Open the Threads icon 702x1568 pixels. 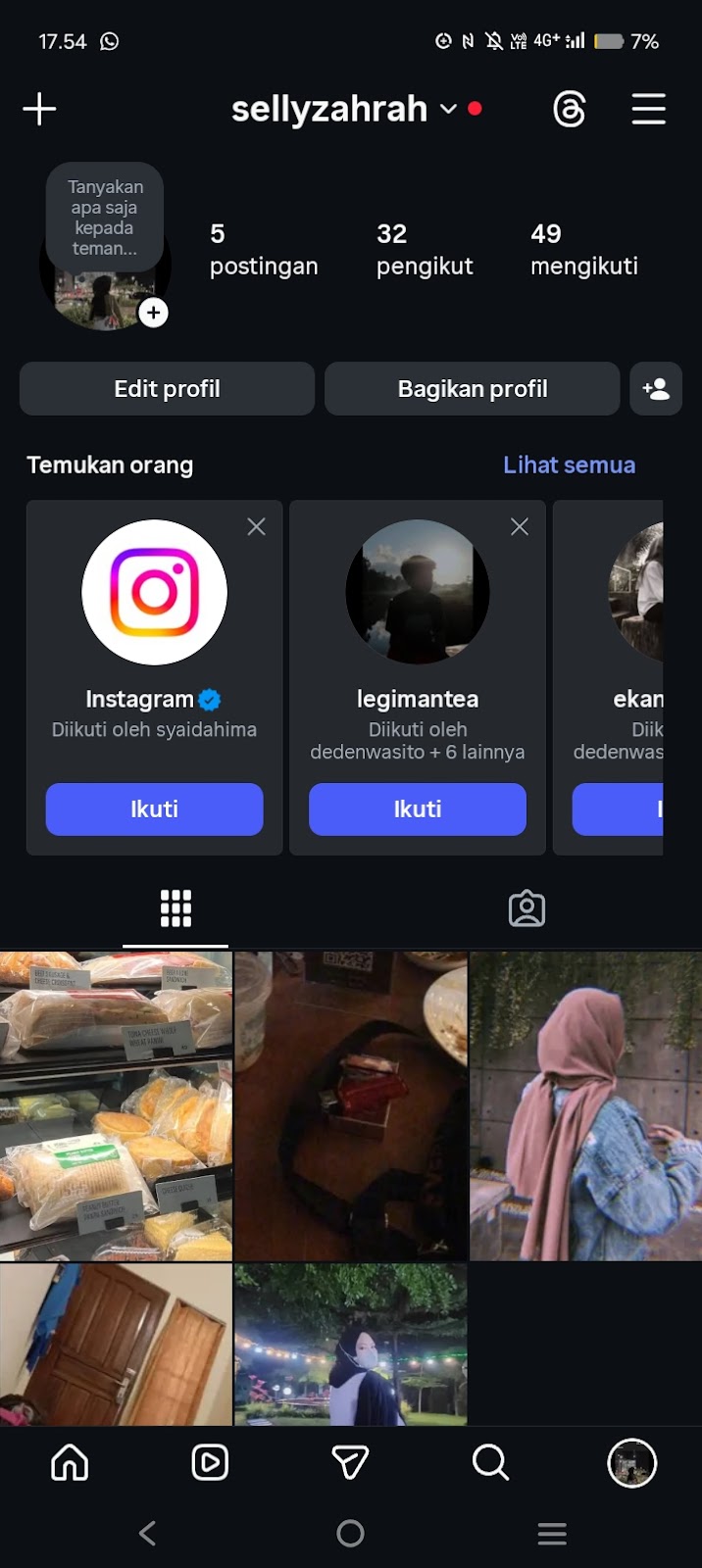[569, 109]
